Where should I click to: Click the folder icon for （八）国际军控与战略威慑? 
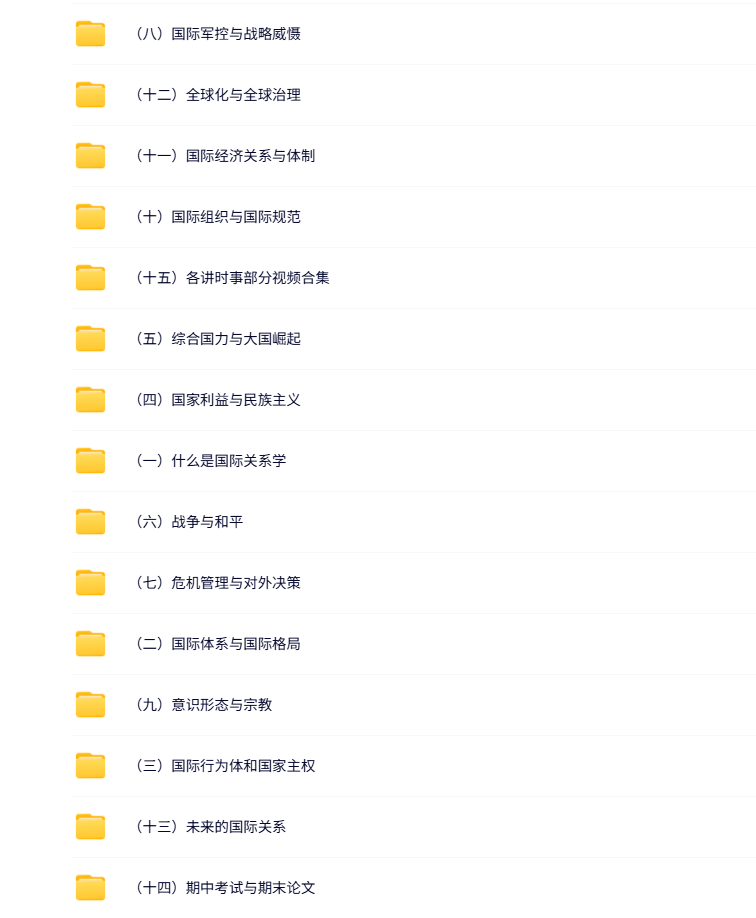click(x=91, y=34)
